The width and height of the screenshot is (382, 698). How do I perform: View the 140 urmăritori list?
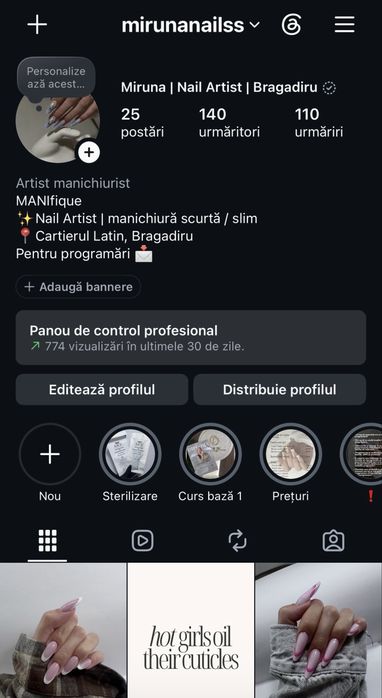(229, 122)
